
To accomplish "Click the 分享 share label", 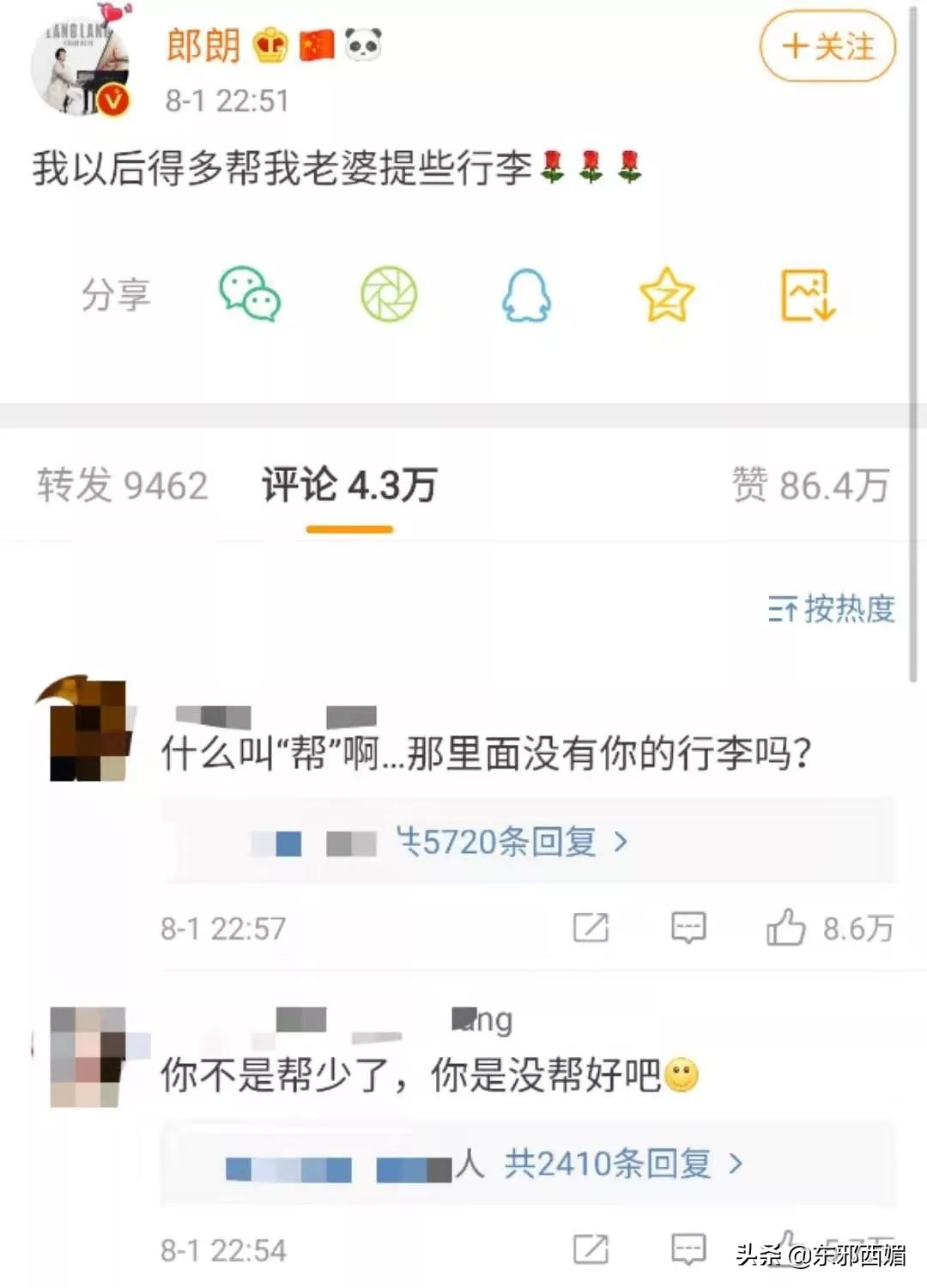I will pos(116,297).
